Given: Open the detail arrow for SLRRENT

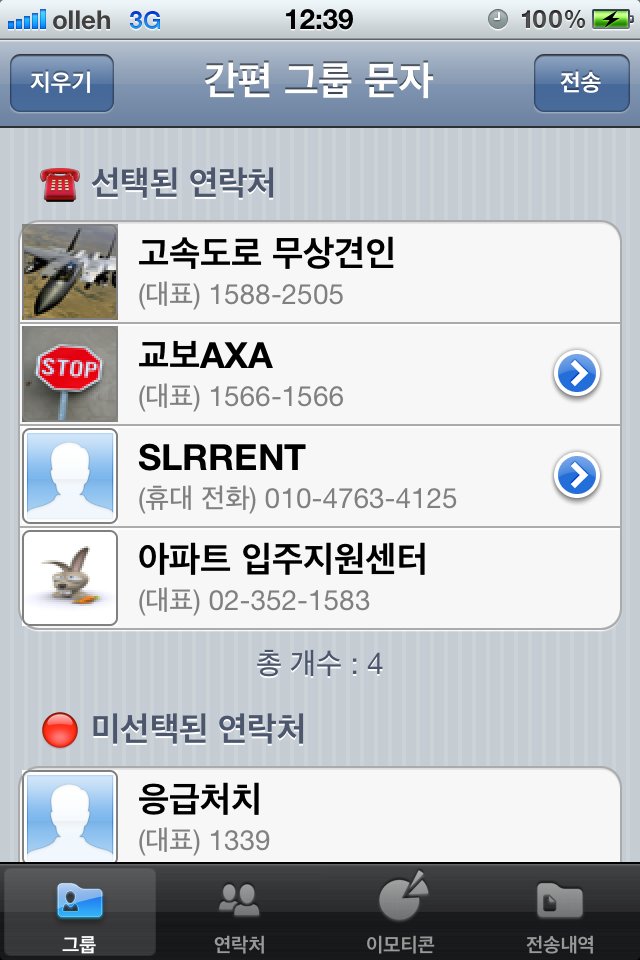Looking at the screenshot, I should [x=577, y=476].
